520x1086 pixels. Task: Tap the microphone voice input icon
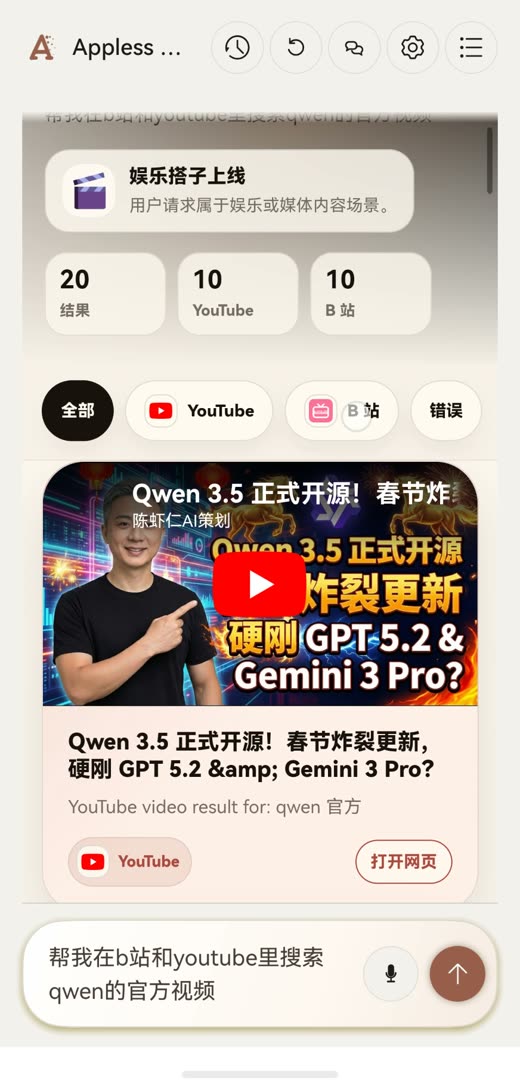tap(391, 974)
